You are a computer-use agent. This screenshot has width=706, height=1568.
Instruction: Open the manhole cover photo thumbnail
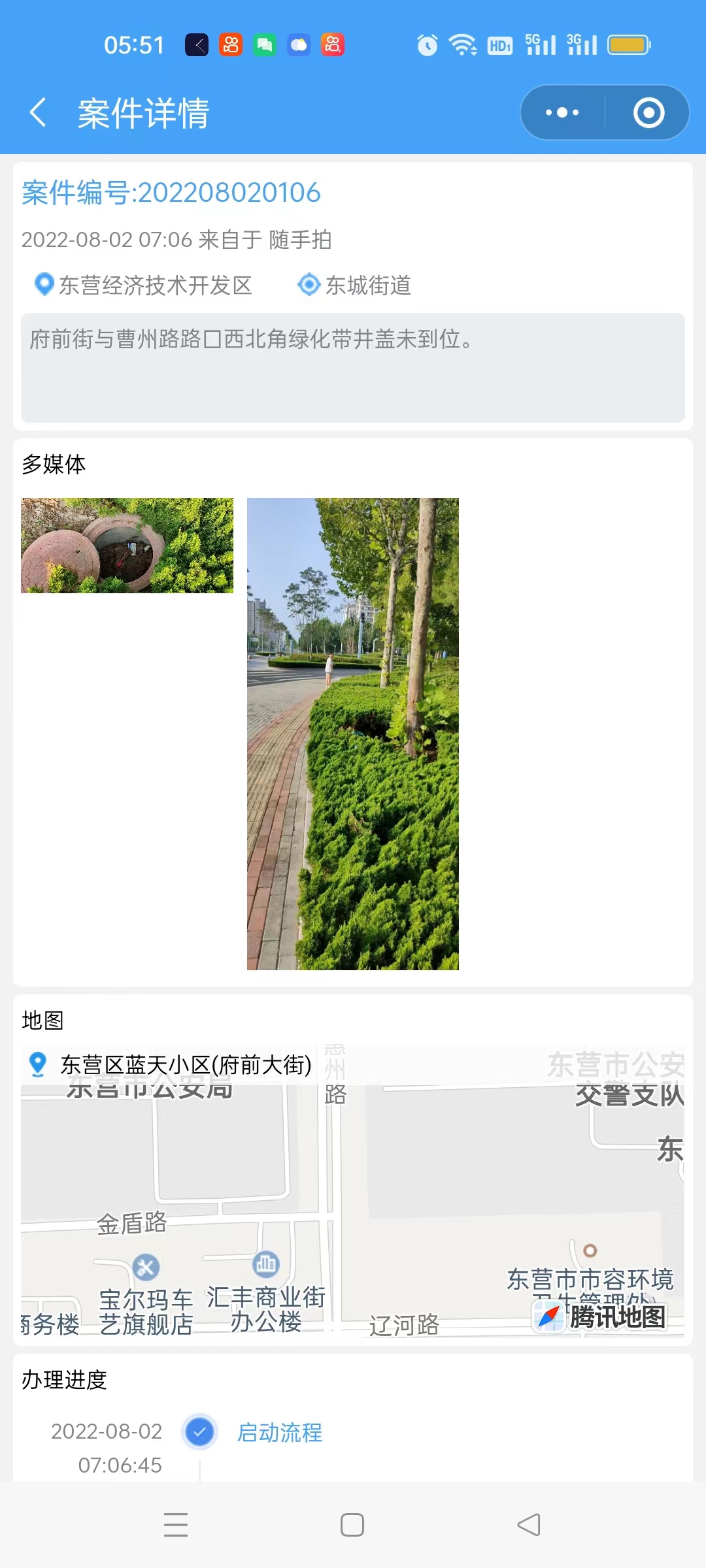(127, 546)
